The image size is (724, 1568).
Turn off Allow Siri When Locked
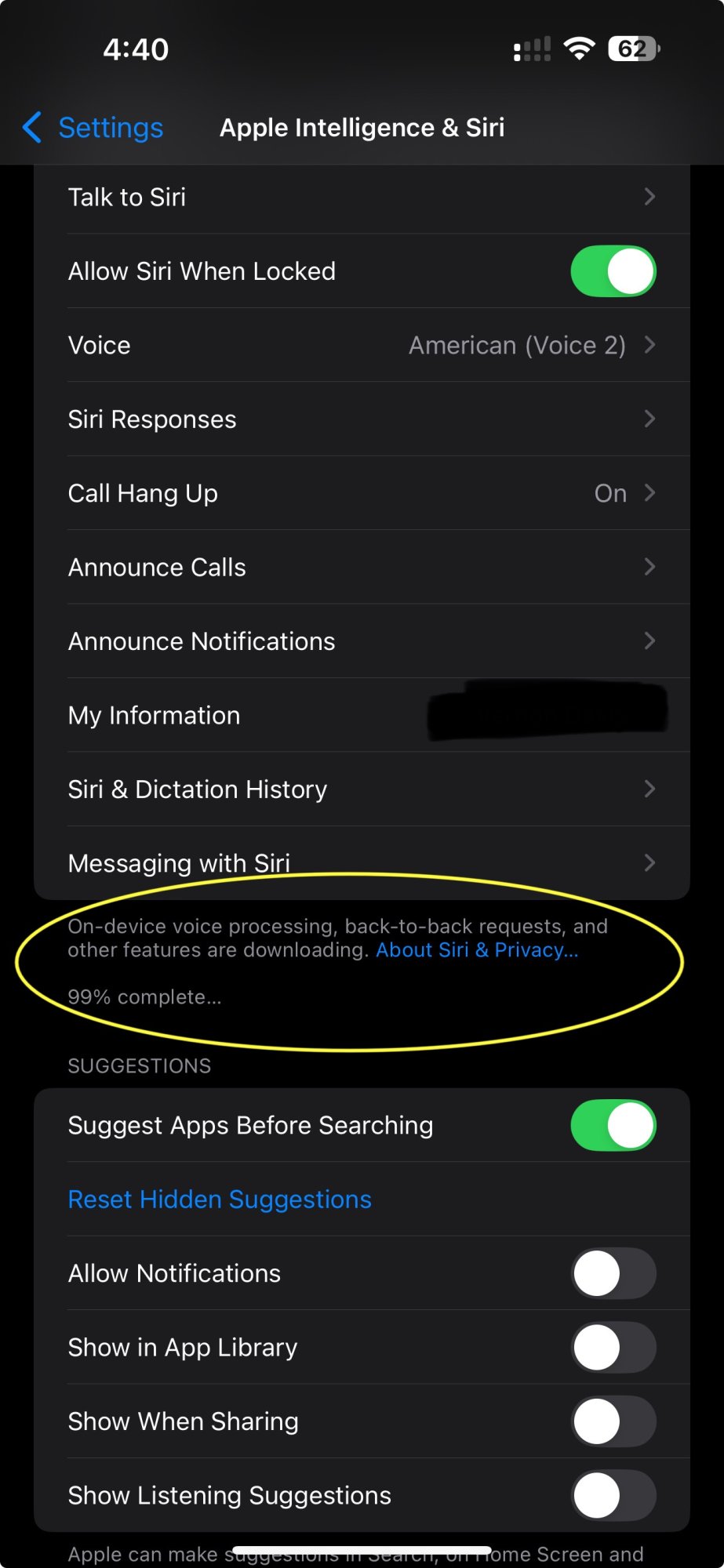click(613, 271)
